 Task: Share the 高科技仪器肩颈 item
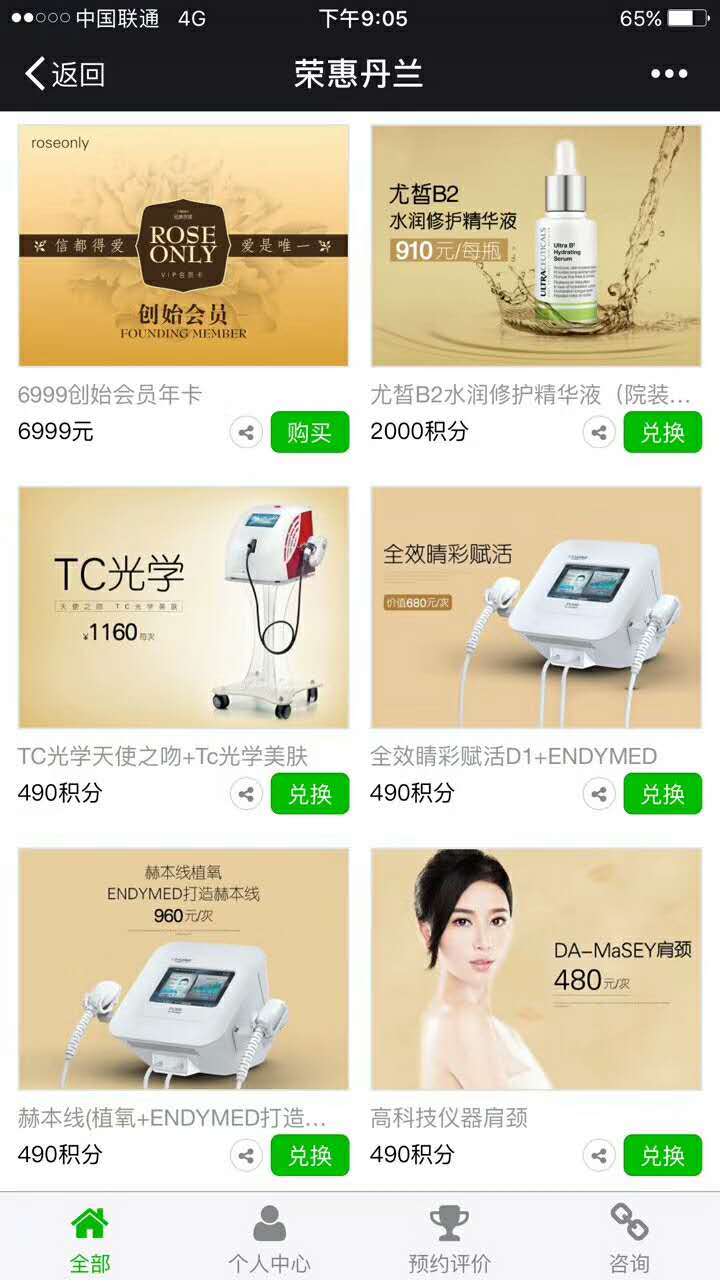(599, 1155)
